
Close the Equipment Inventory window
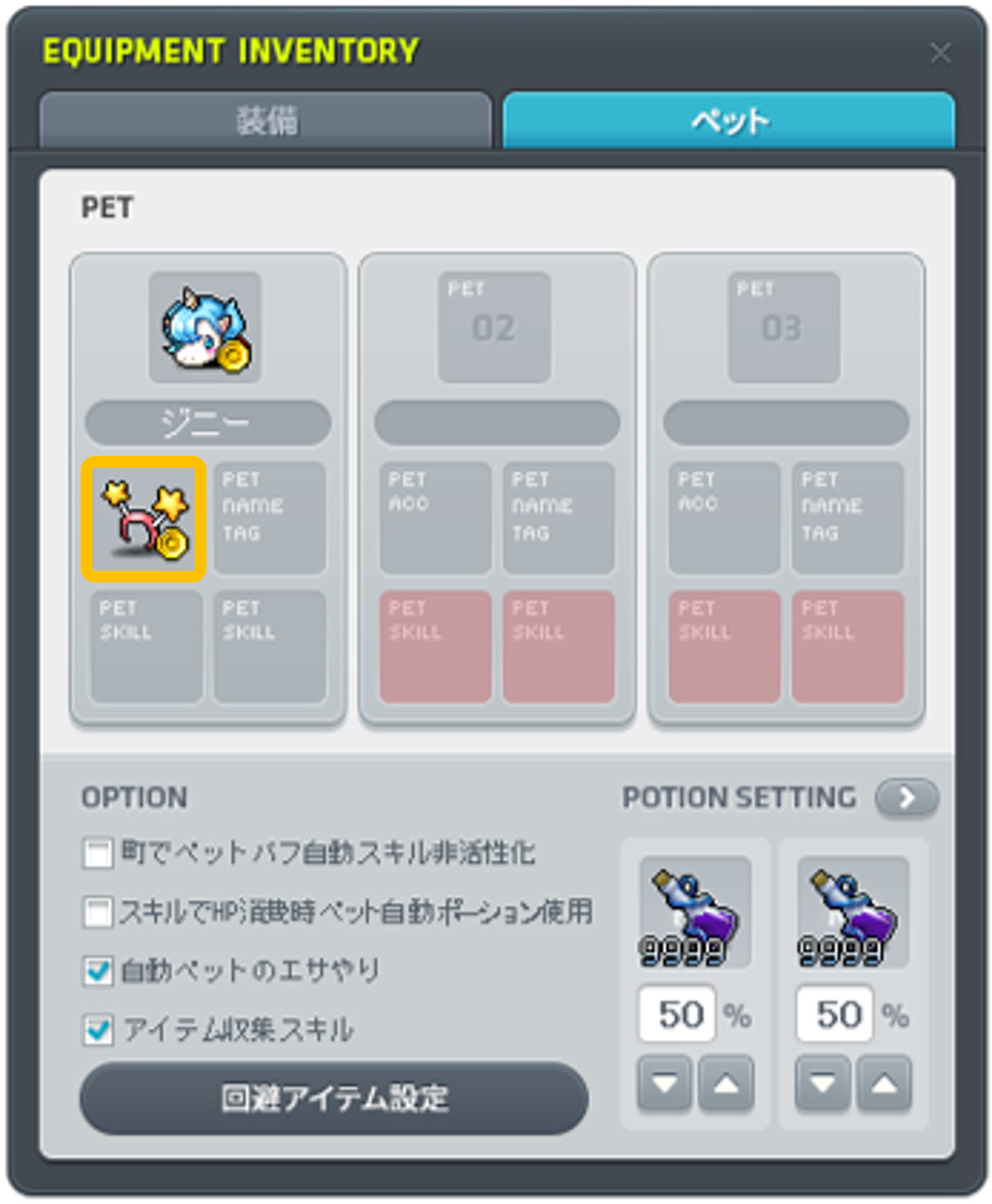pyautogui.click(x=940, y=53)
